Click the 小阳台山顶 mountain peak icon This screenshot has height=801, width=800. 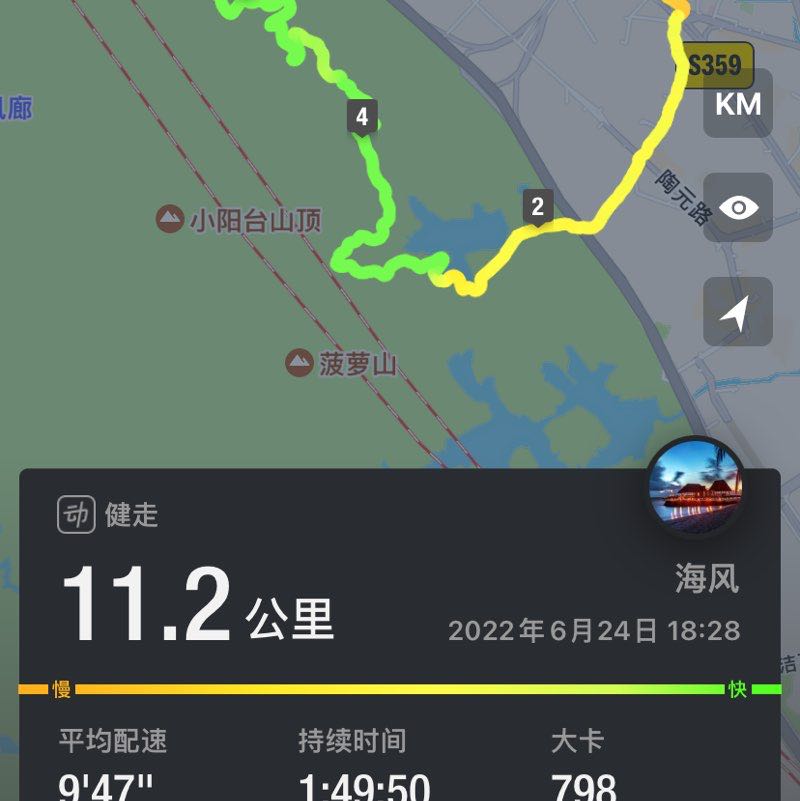(168, 219)
